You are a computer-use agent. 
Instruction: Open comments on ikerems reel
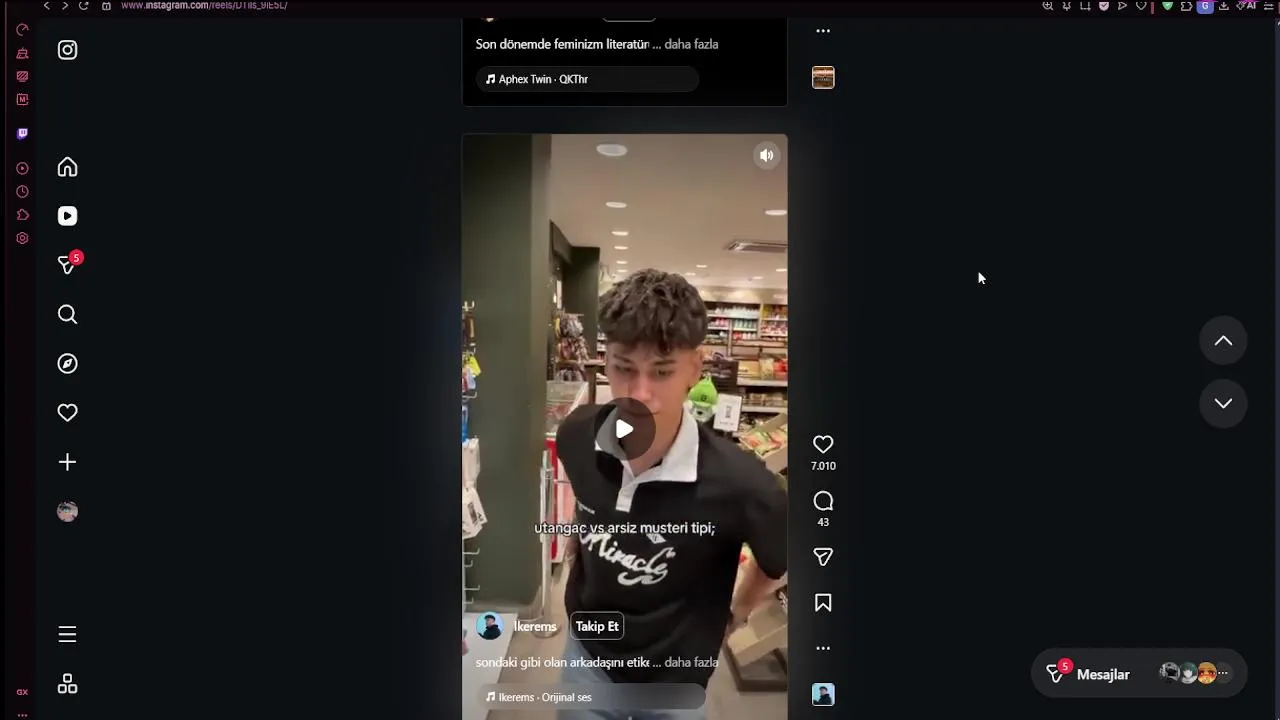pyautogui.click(x=823, y=501)
